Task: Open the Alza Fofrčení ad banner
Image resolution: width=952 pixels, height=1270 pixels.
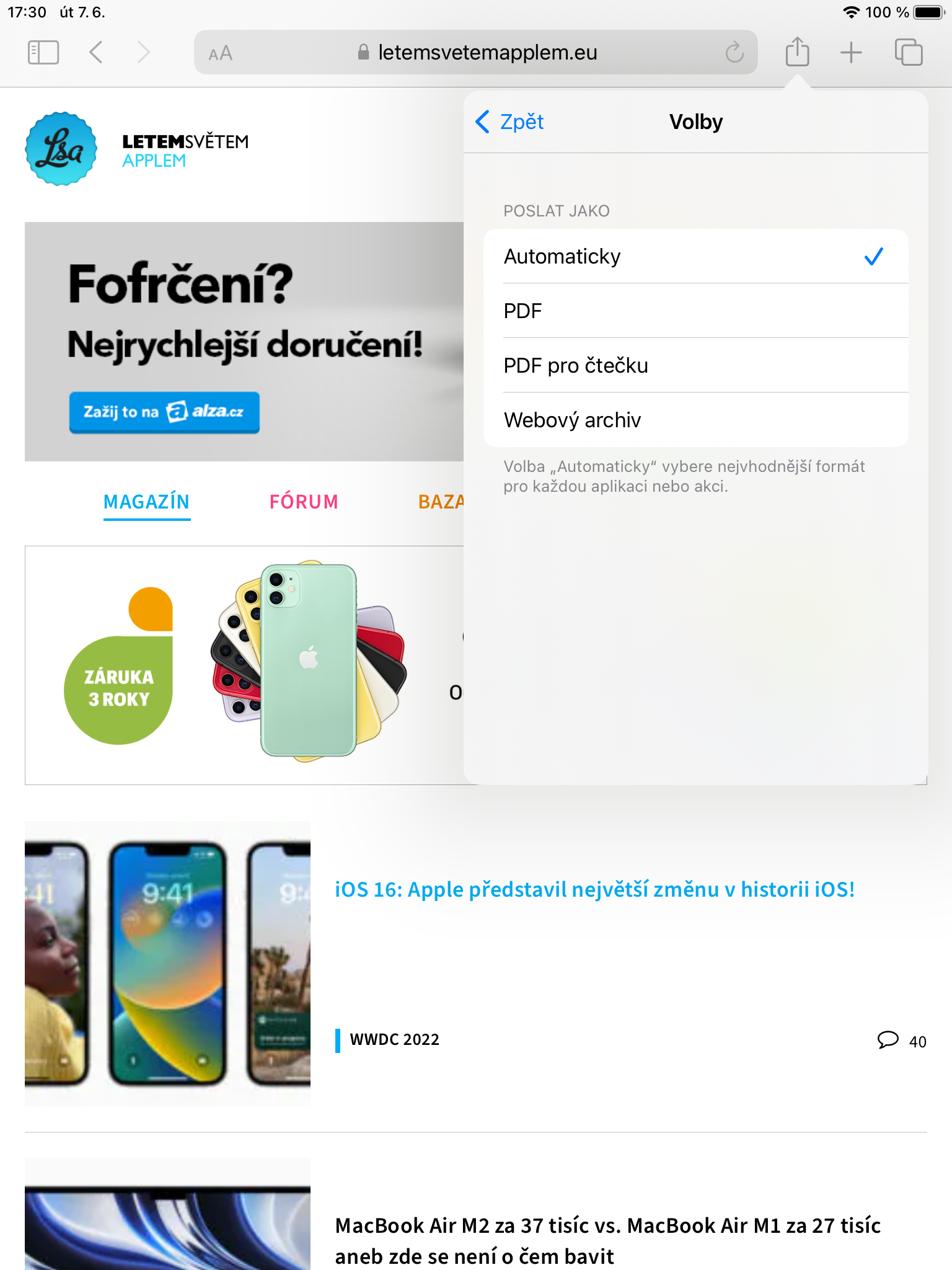Action: click(x=244, y=341)
